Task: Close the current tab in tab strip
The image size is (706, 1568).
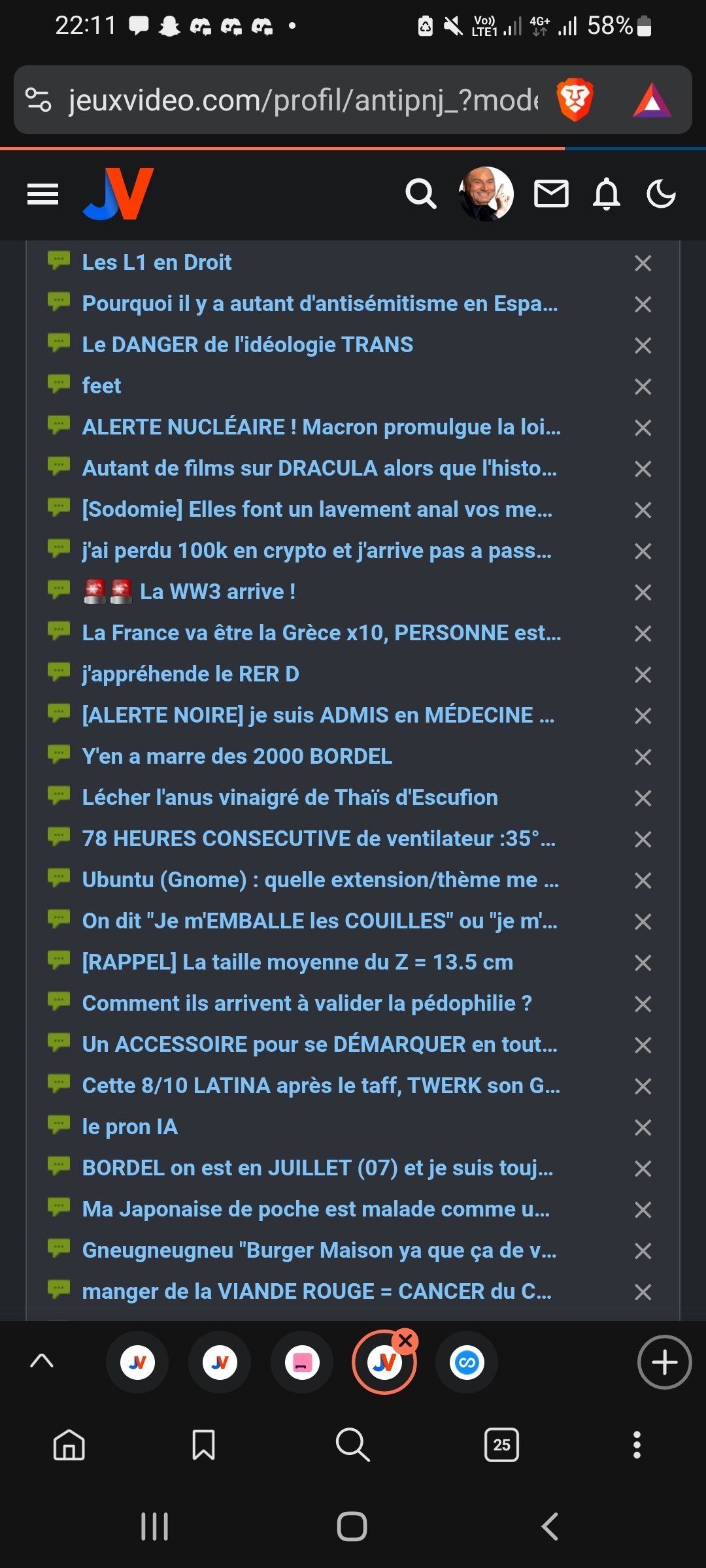Action: click(x=405, y=1341)
